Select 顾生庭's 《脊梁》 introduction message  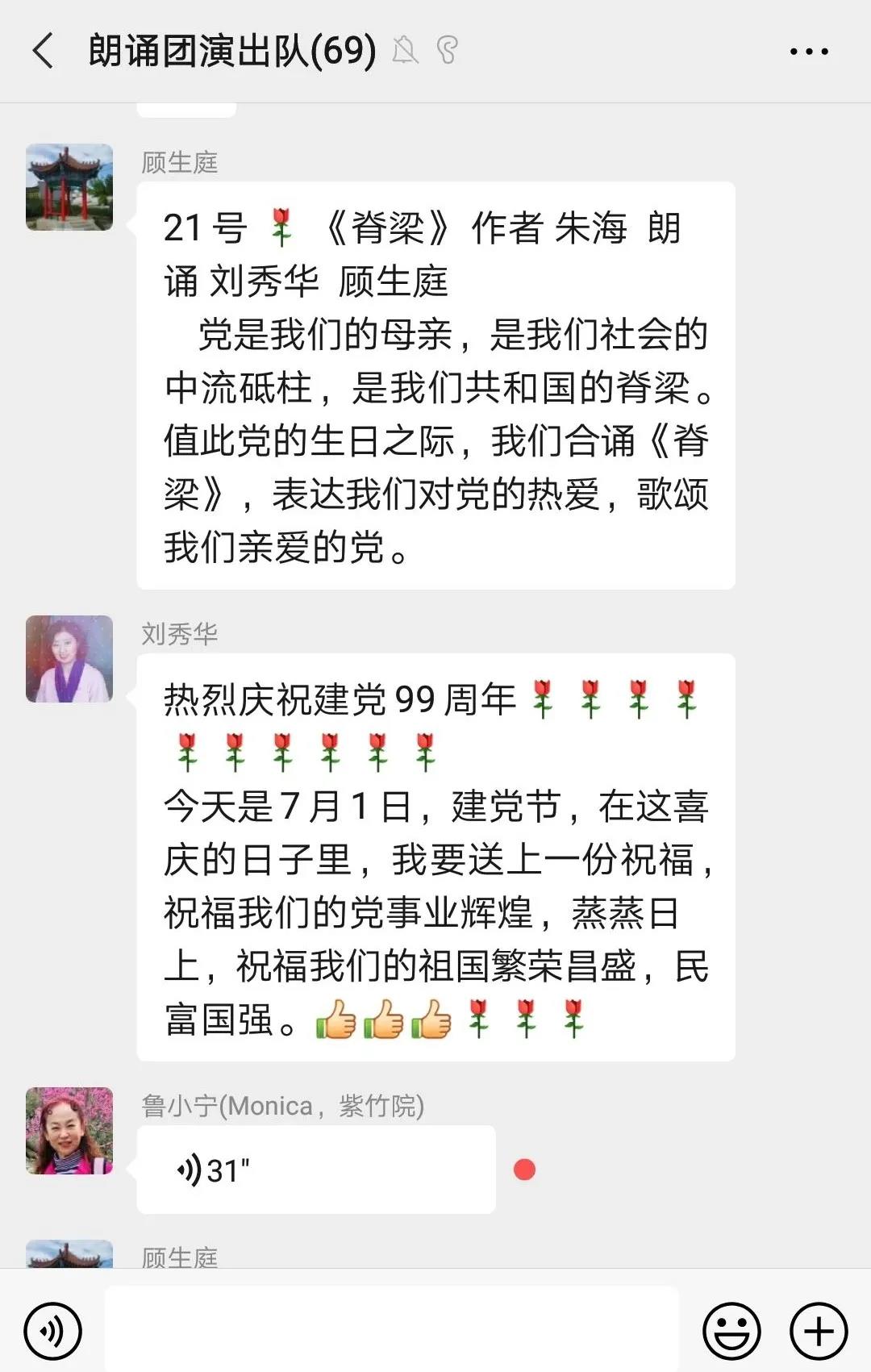435,387
